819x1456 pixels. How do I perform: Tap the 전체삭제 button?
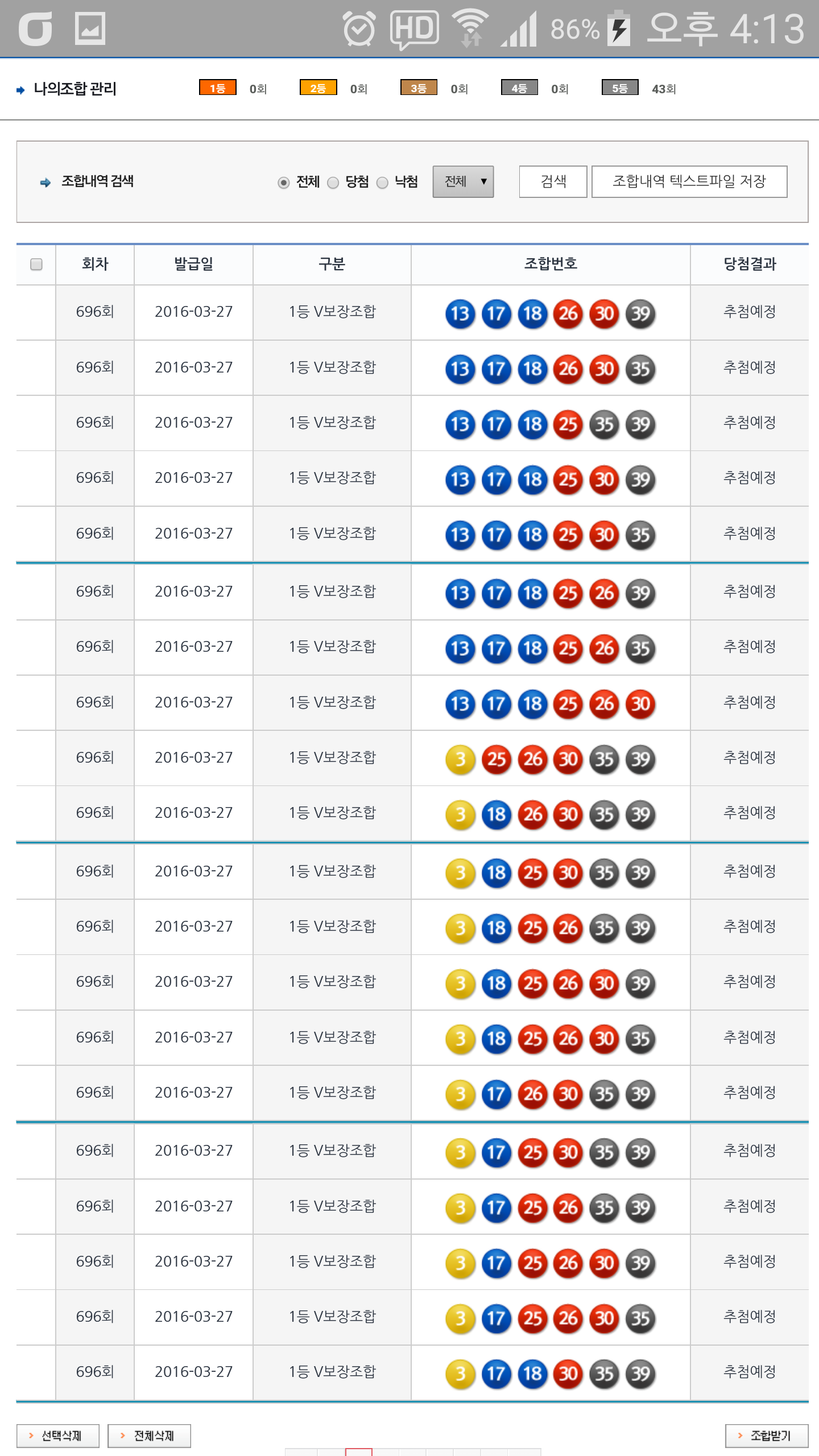tap(150, 1436)
